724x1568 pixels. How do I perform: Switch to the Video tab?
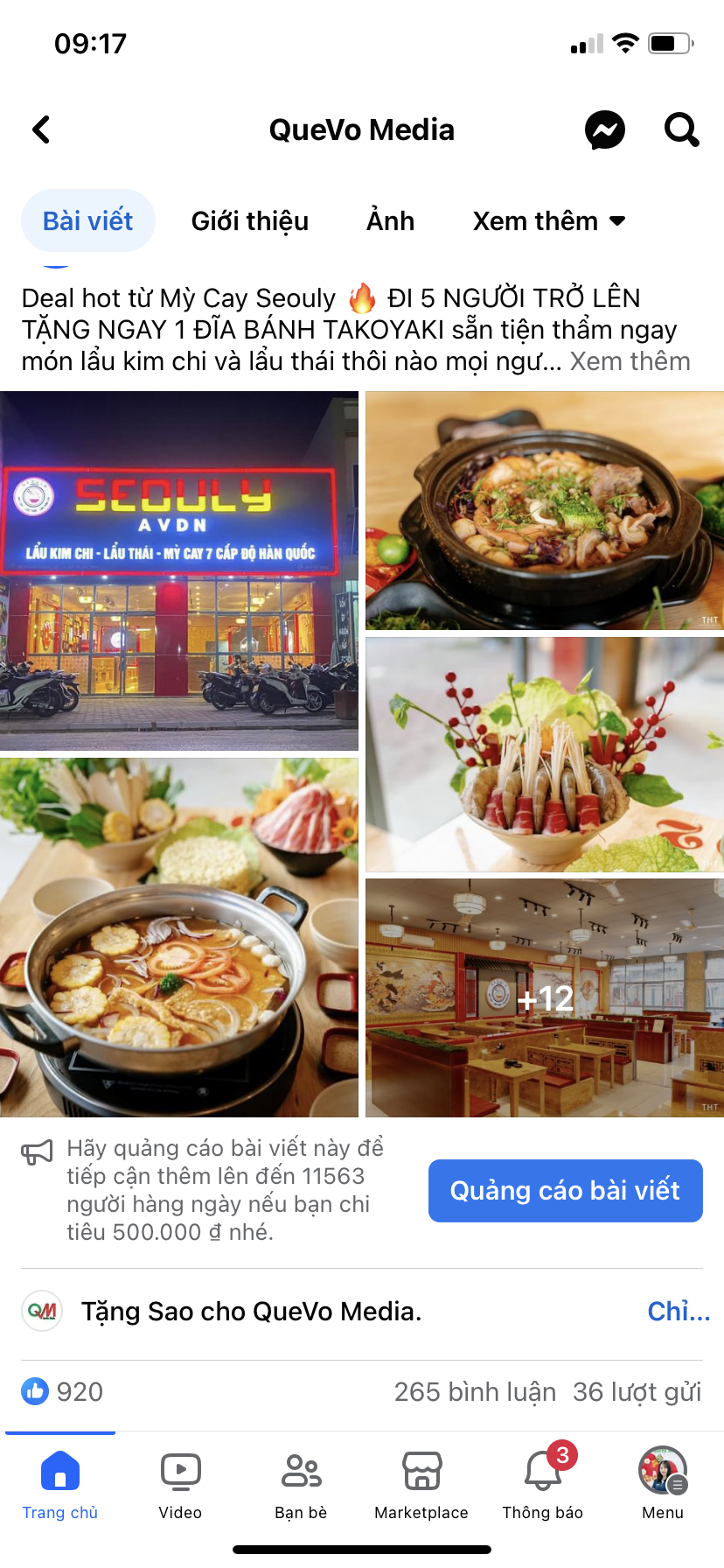tap(180, 1485)
